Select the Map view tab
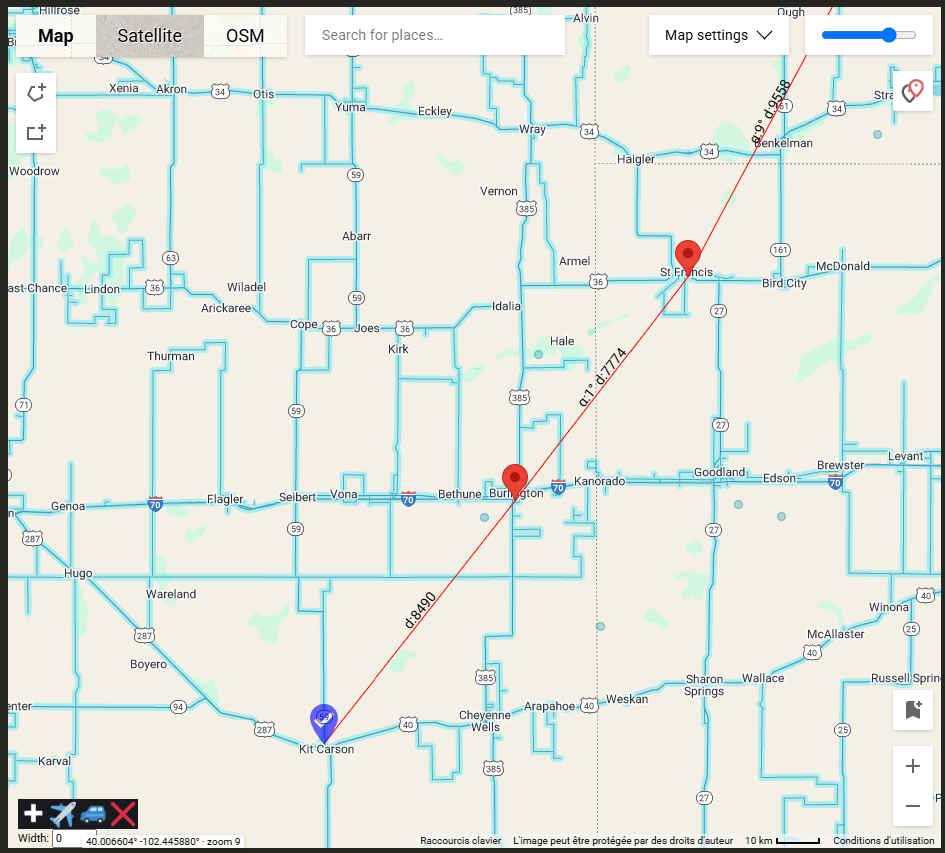 tap(56, 36)
